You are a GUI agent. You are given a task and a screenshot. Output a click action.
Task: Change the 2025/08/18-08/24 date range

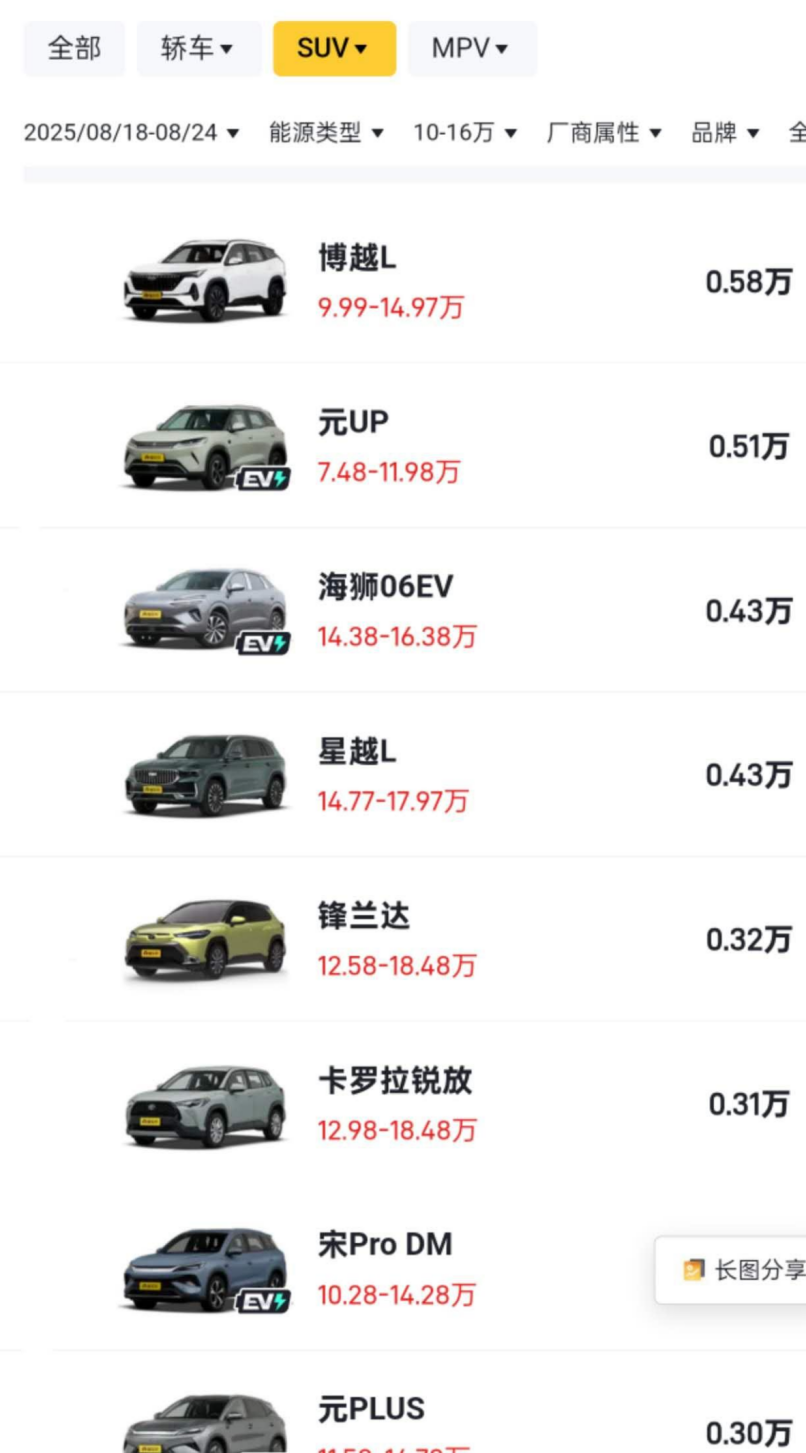tap(131, 133)
